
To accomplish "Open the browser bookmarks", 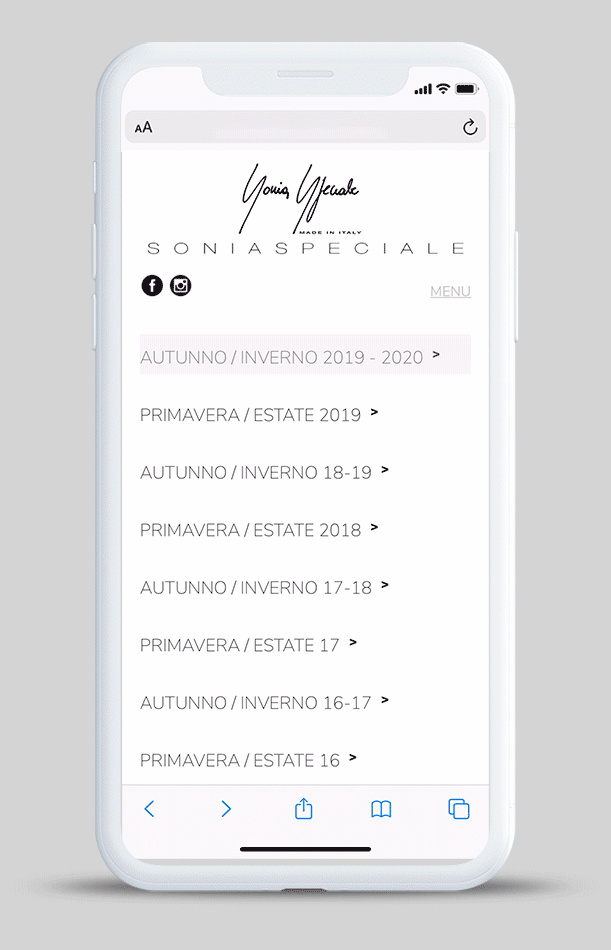I will [381, 809].
